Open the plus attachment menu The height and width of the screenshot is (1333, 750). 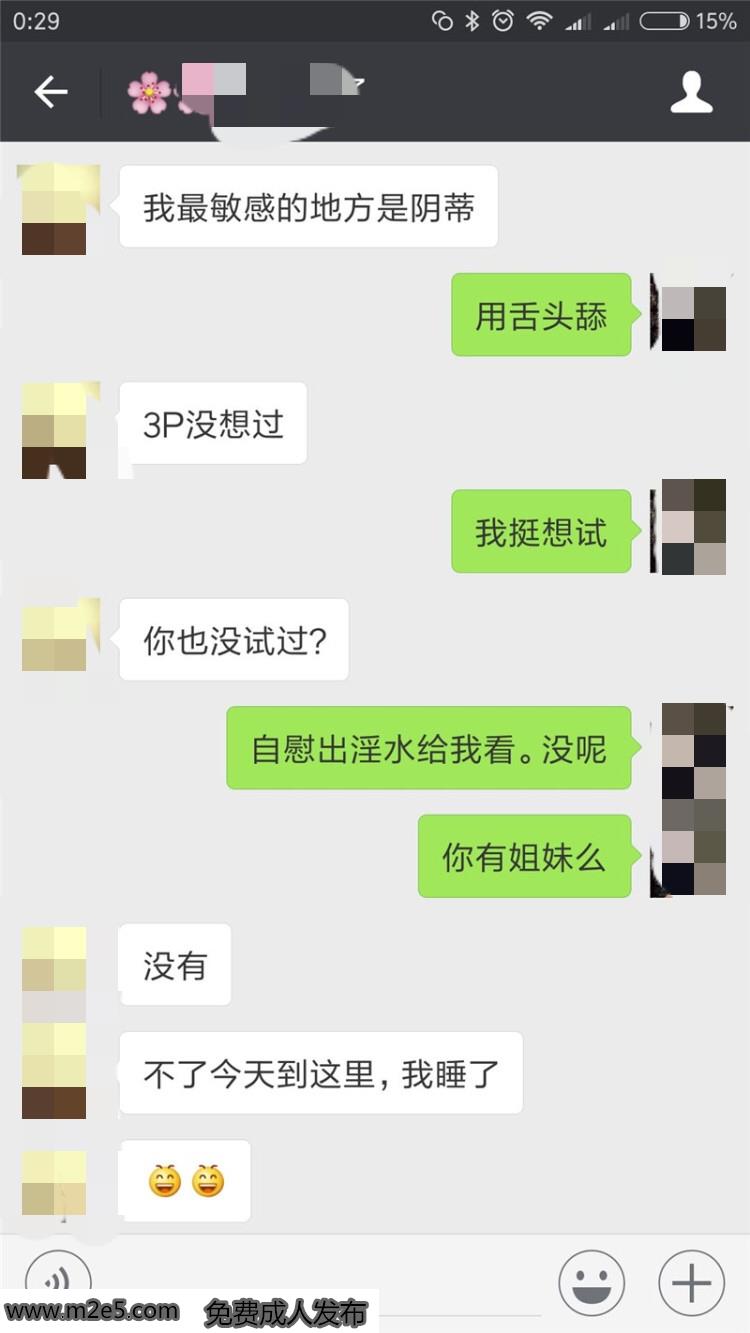coord(691,1283)
